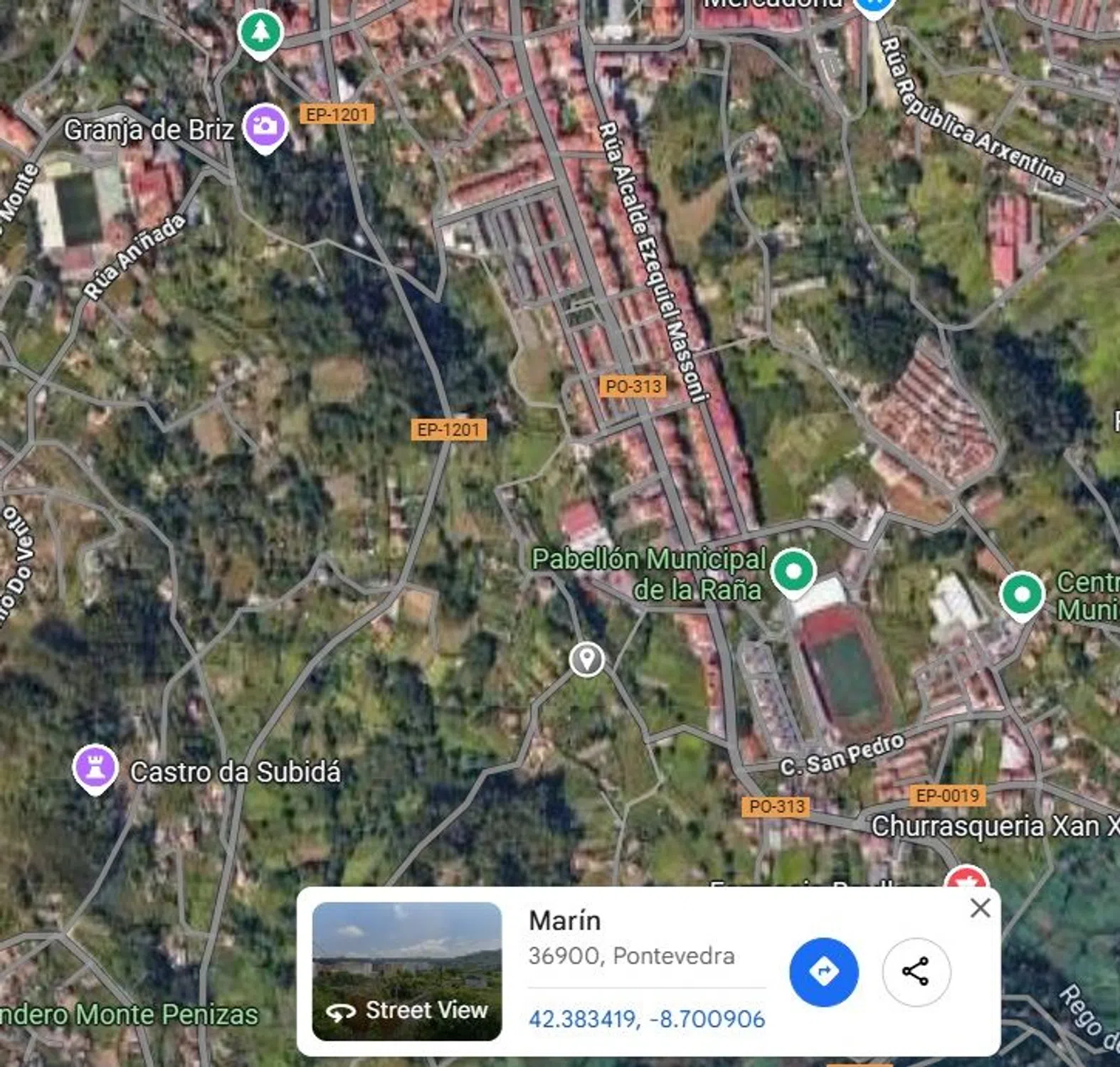Get directions to the Marín location
The height and width of the screenshot is (1067, 1120).
823,972
